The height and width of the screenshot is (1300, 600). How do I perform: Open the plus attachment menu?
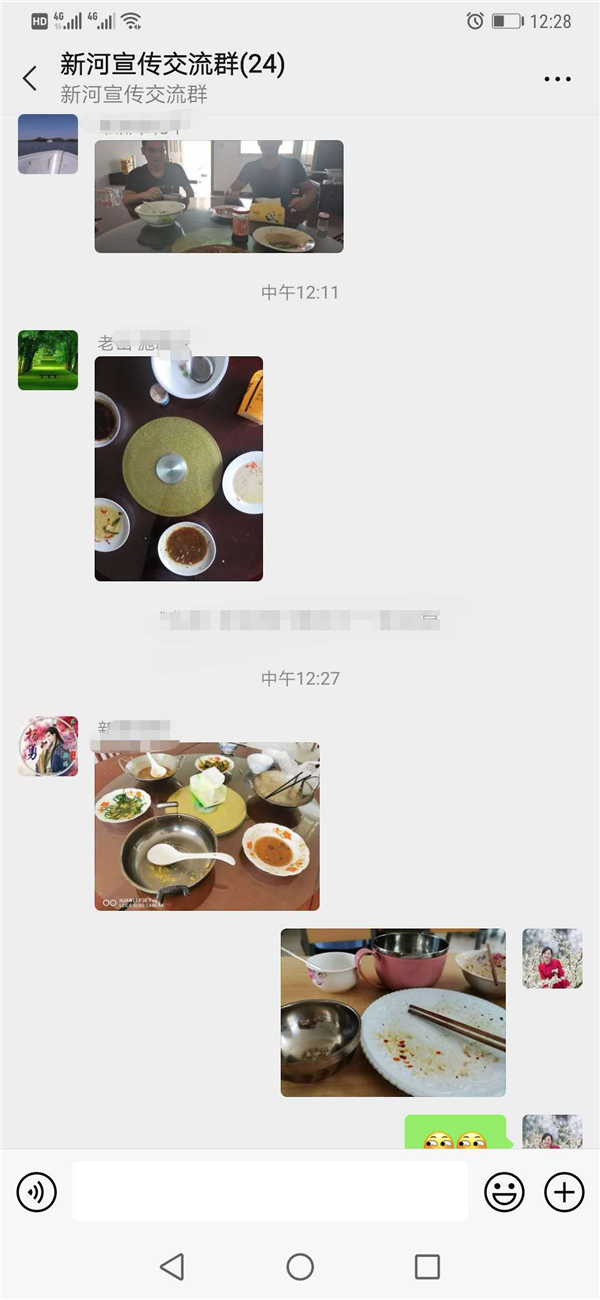564,1191
